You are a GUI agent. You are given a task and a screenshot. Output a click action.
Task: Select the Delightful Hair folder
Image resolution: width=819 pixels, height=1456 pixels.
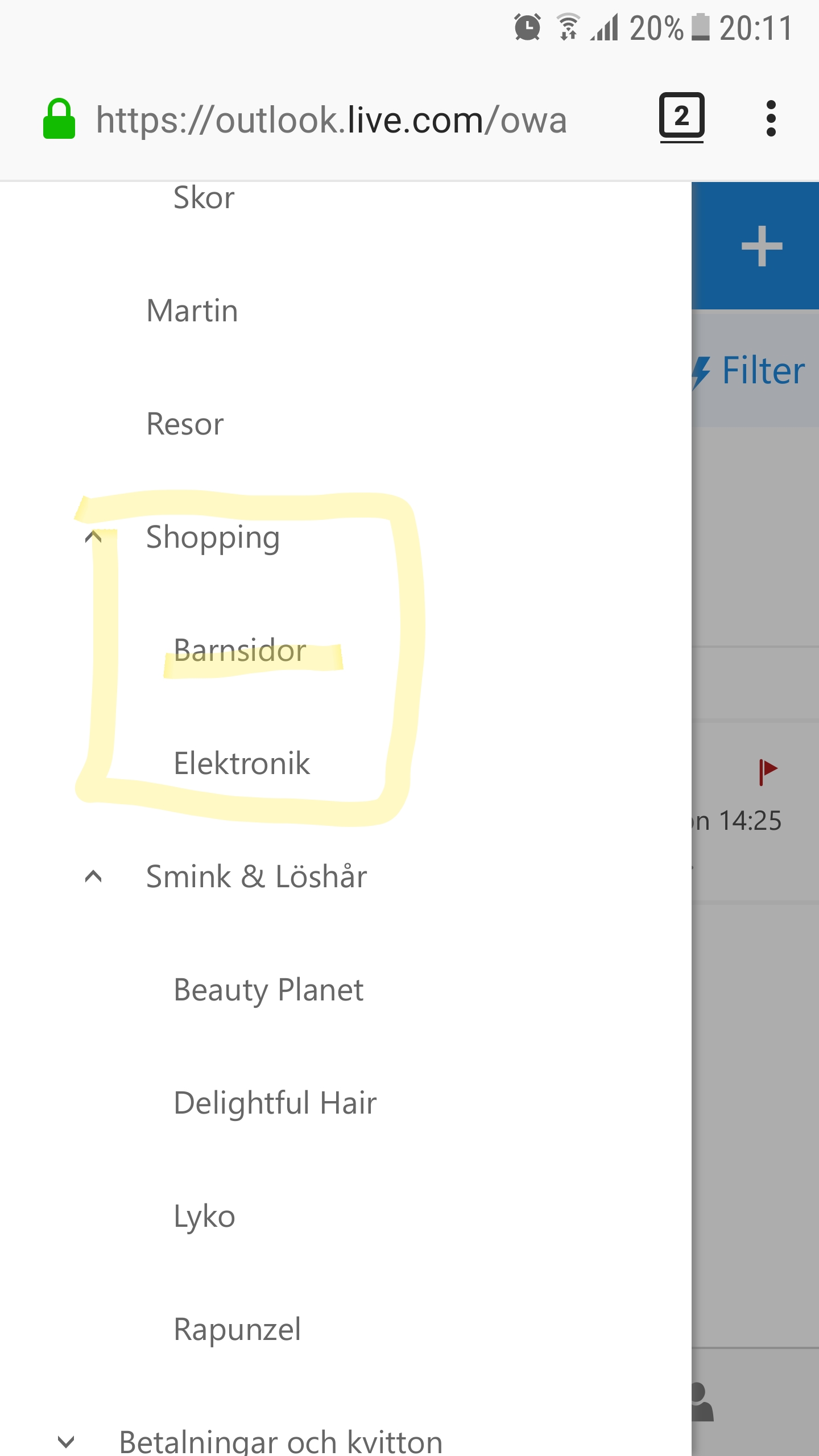point(275,1103)
